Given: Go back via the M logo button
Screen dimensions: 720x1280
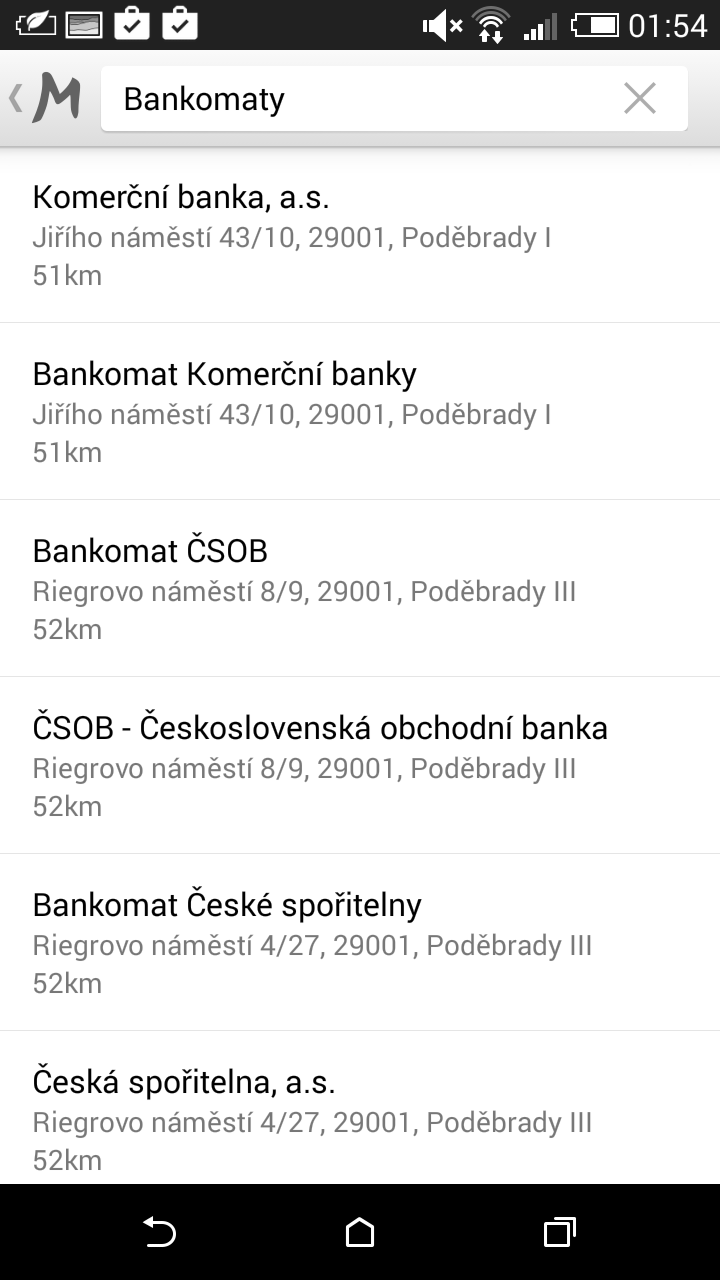Looking at the screenshot, I should click(46, 98).
